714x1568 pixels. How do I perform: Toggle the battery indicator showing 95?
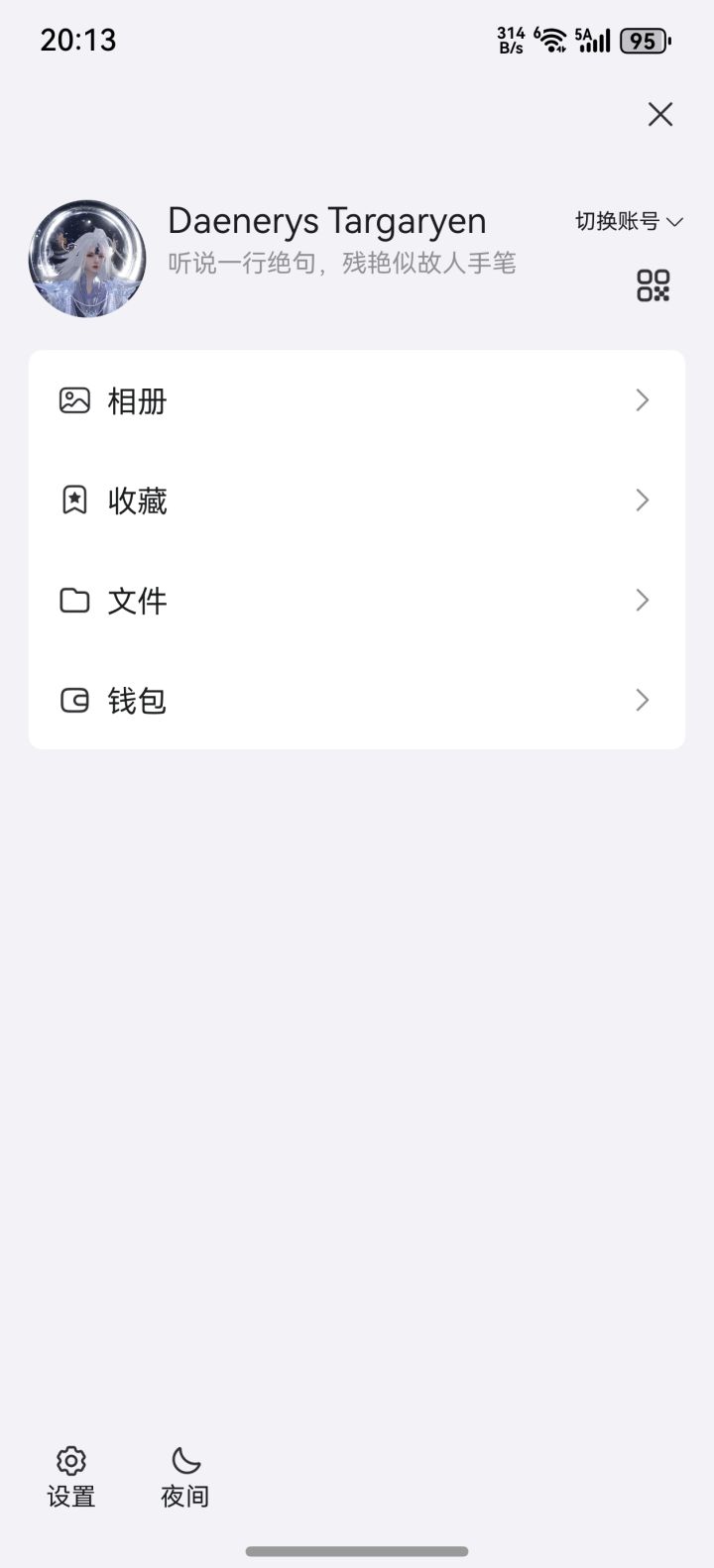(643, 41)
